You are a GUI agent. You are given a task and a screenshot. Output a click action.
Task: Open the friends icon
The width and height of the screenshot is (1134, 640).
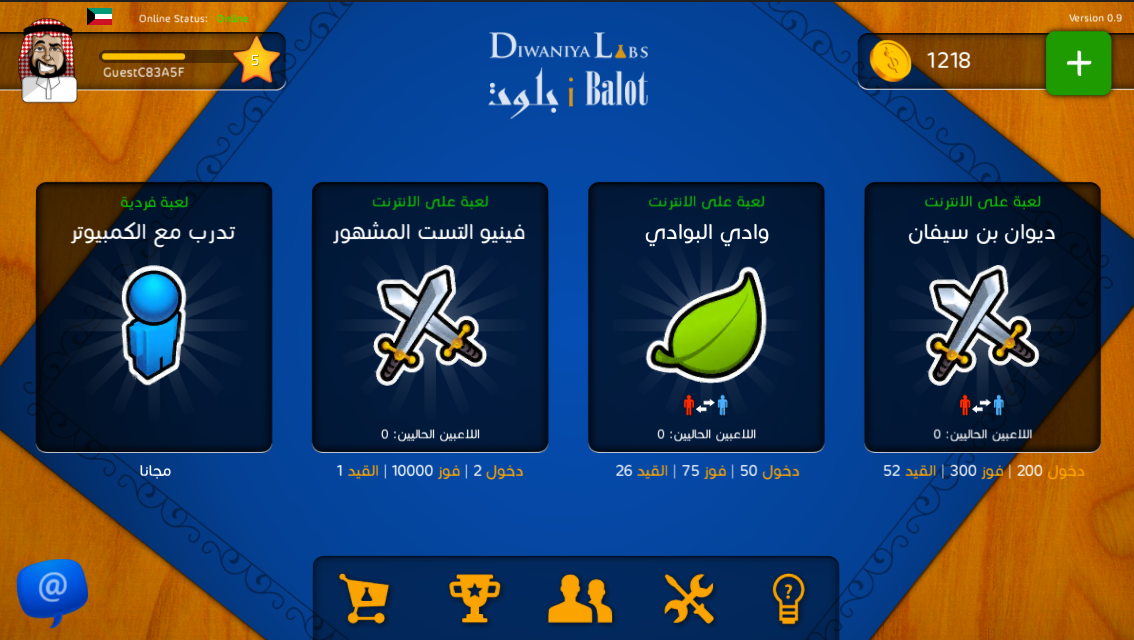pyautogui.click(x=580, y=598)
